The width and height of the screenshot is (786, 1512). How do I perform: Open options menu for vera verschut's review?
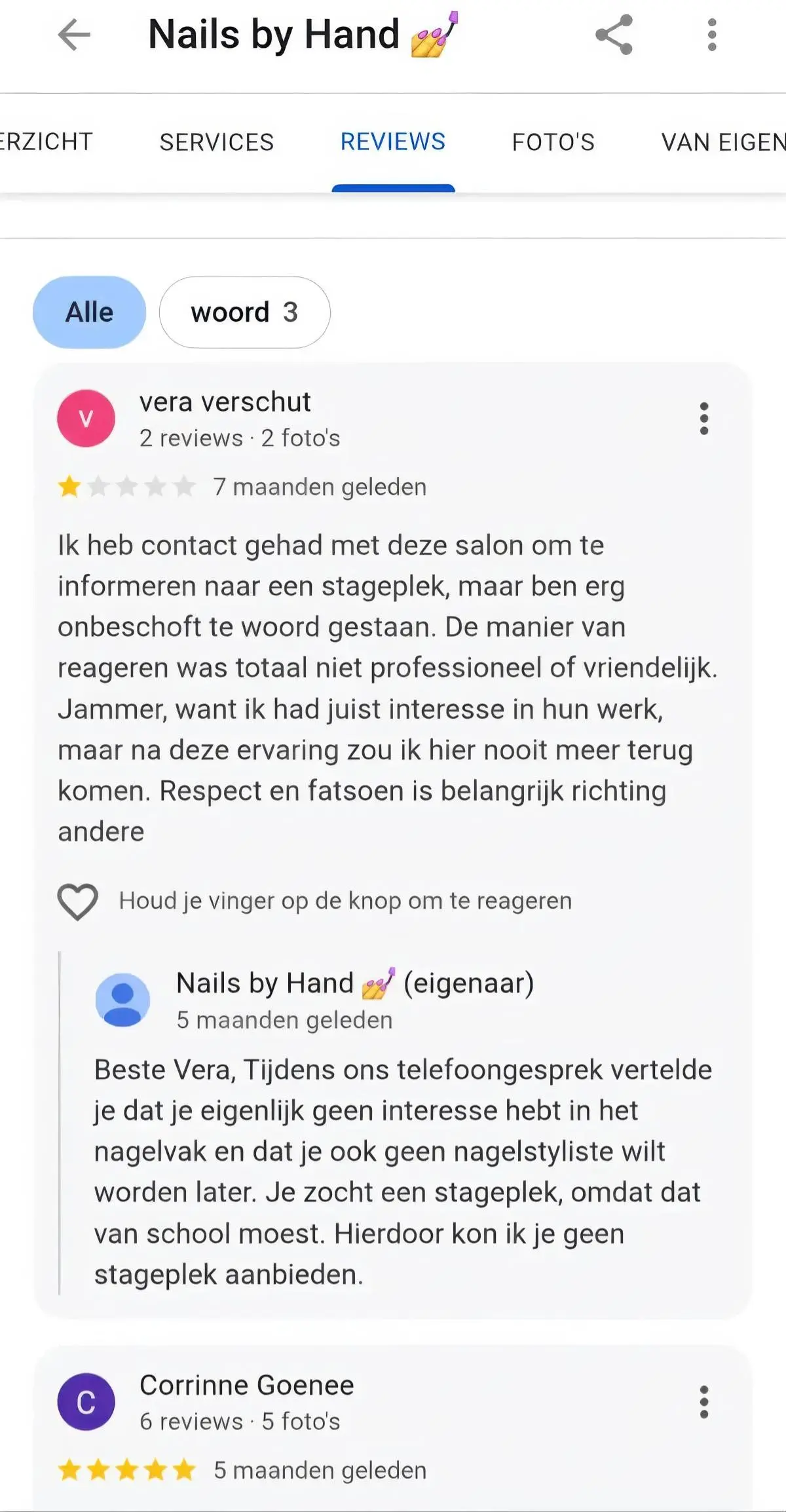tap(704, 419)
